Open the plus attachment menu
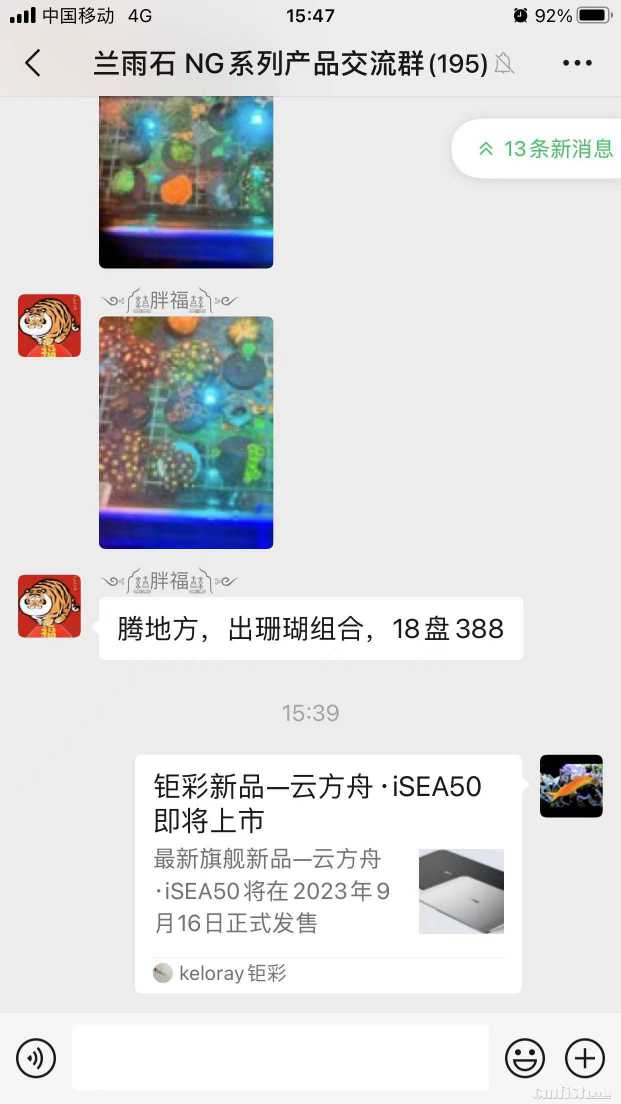621x1104 pixels. [x=585, y=1058]
